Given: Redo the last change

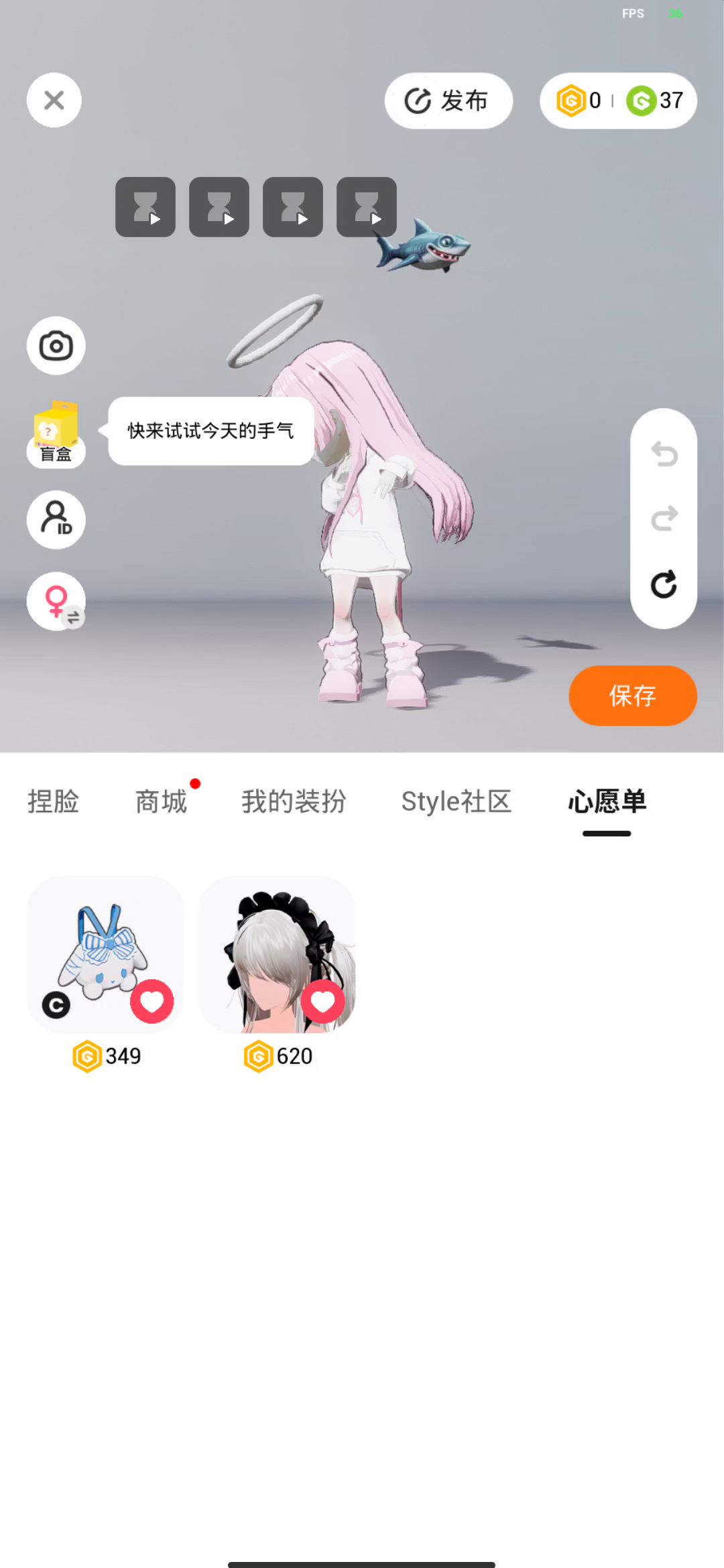Looking at the screenshot, I should pyautogui.click(x=664, y=519).
